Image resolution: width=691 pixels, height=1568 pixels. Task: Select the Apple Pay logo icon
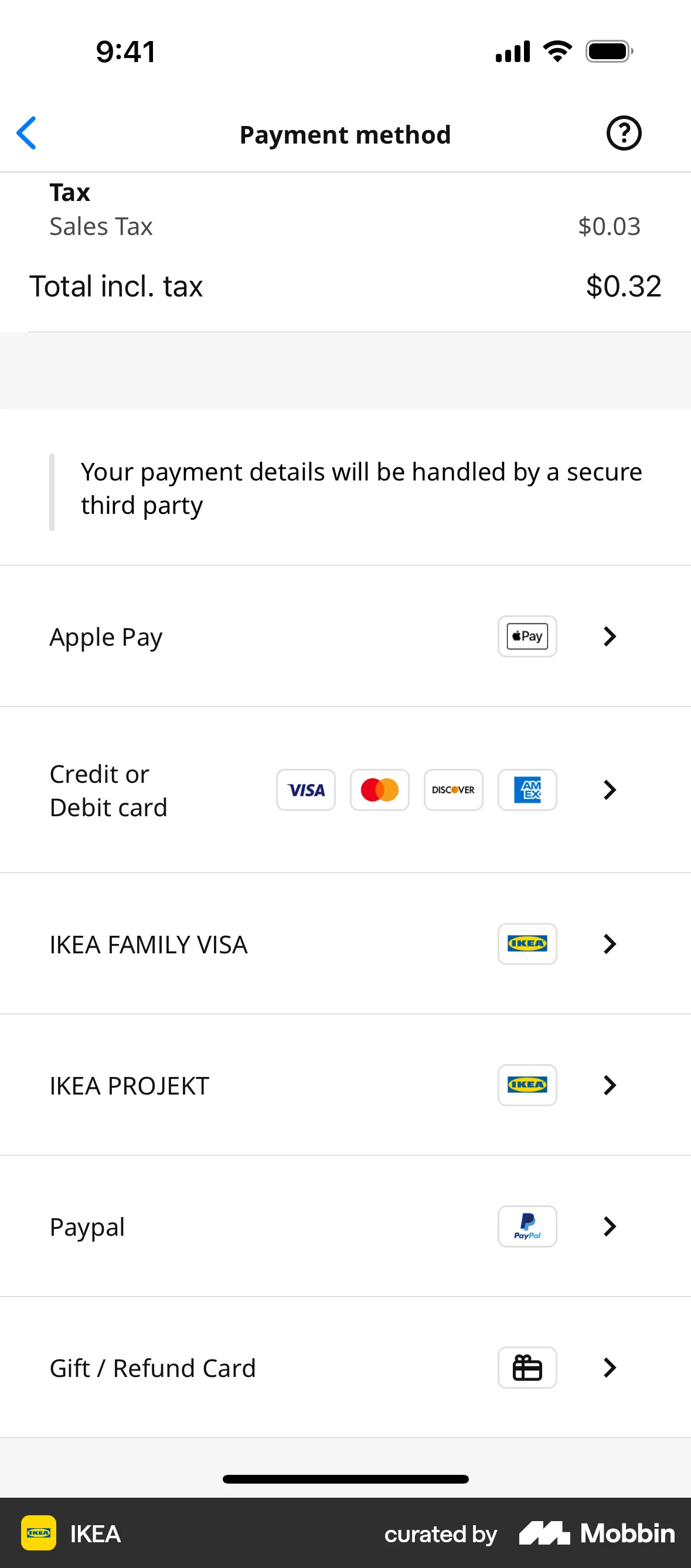coord(527,636)
